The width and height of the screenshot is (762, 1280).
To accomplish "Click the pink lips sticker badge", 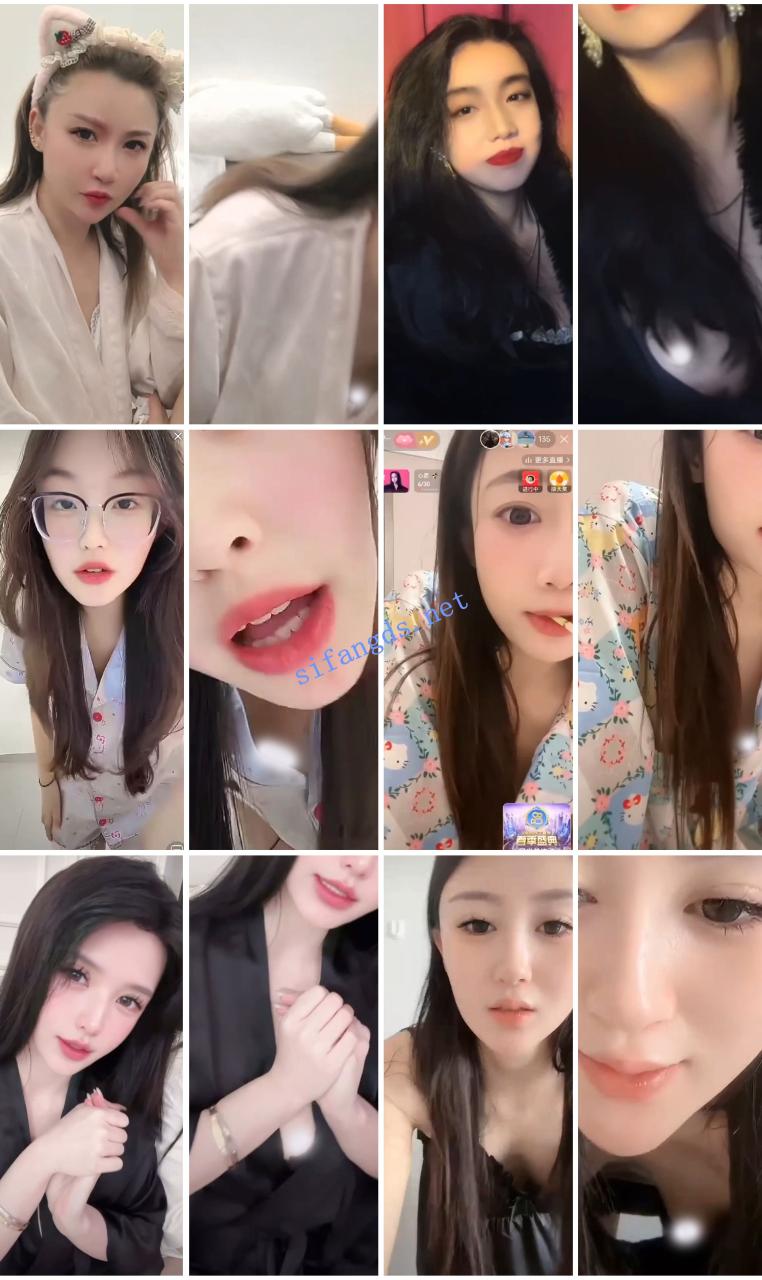I will 405,440.
